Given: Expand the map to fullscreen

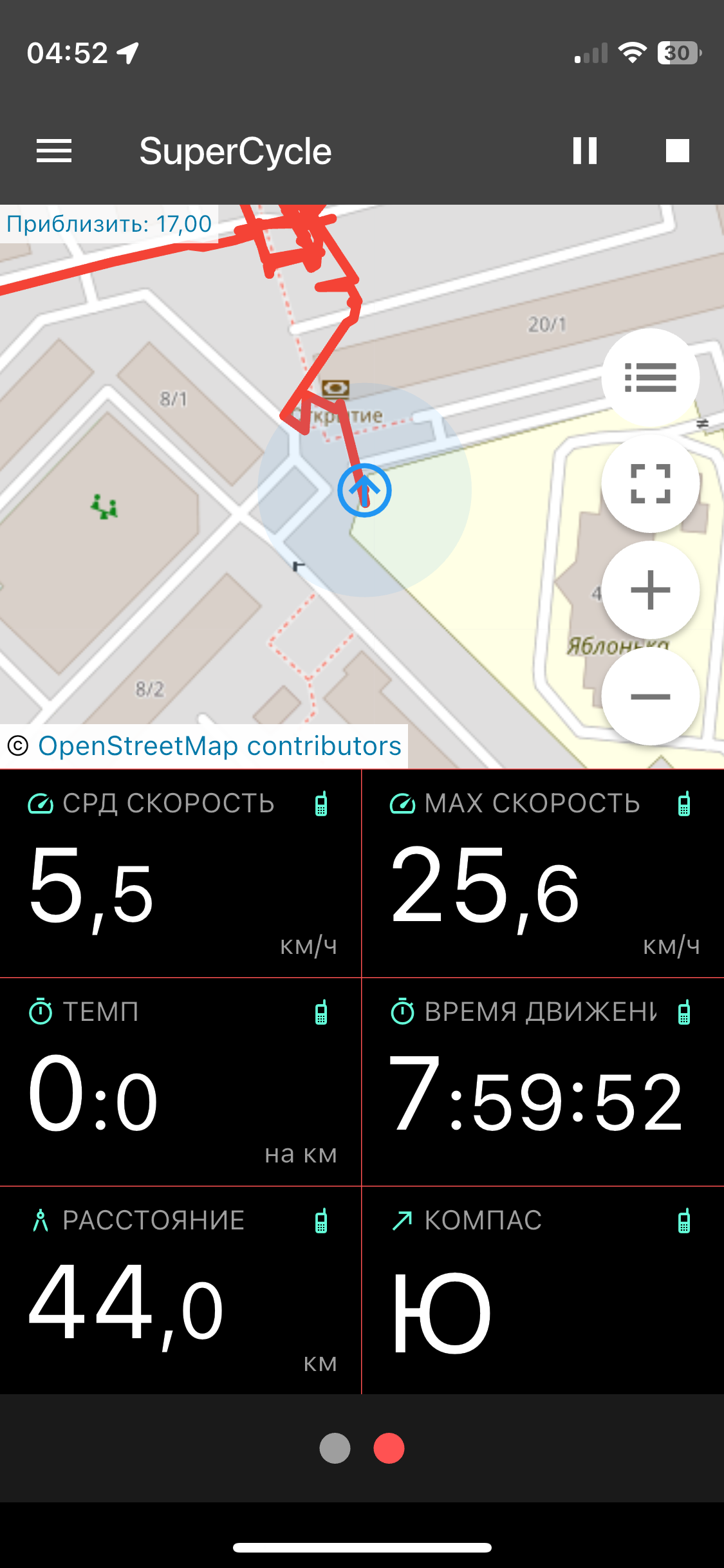Looking at the screenshot, I should pyautogui.click(x=650, y=483).
